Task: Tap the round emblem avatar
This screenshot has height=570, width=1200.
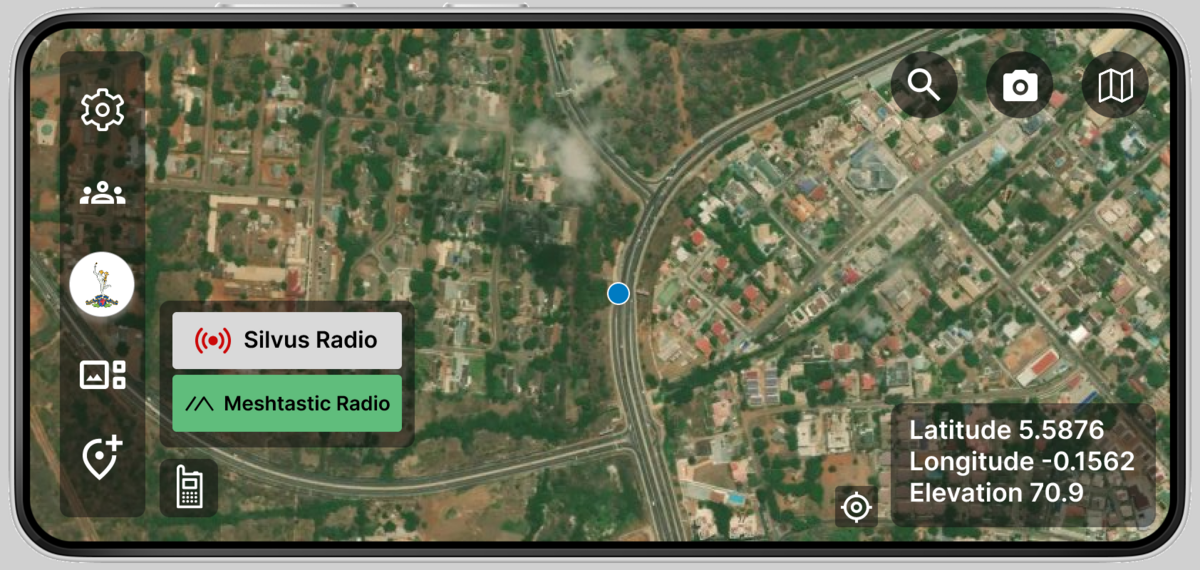Action: (x=102, y=285)
